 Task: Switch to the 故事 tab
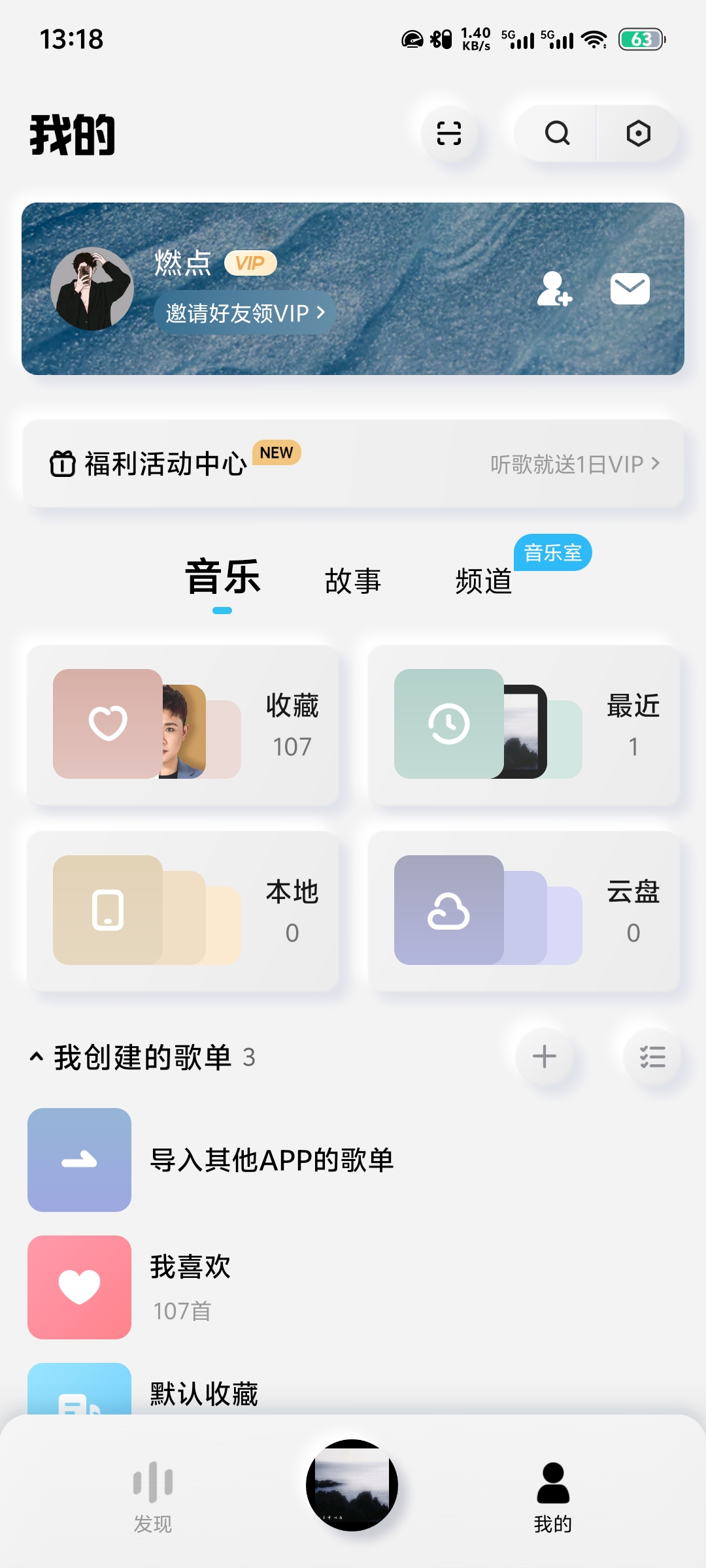point(353,581)
